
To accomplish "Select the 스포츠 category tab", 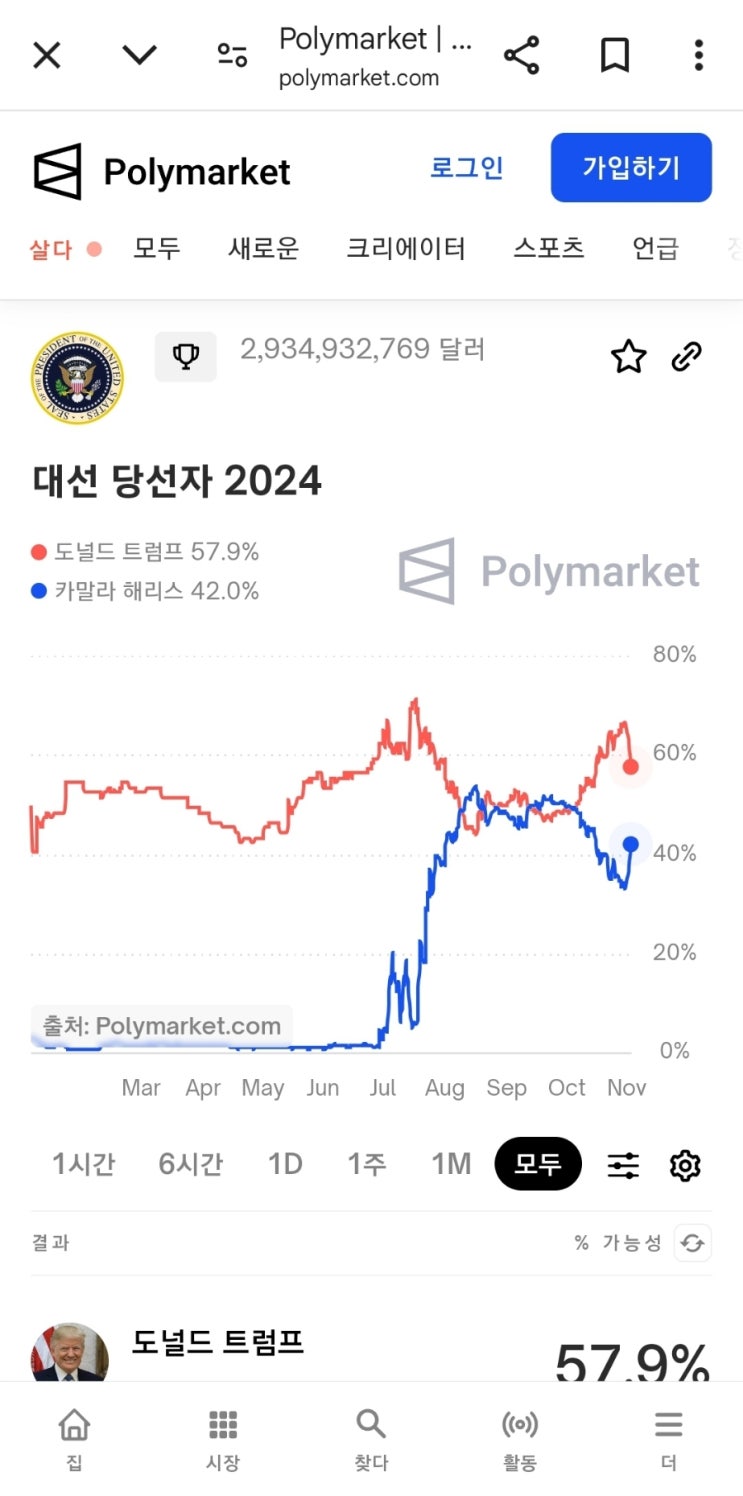I will pyautogui.click(x=549, y=248).
